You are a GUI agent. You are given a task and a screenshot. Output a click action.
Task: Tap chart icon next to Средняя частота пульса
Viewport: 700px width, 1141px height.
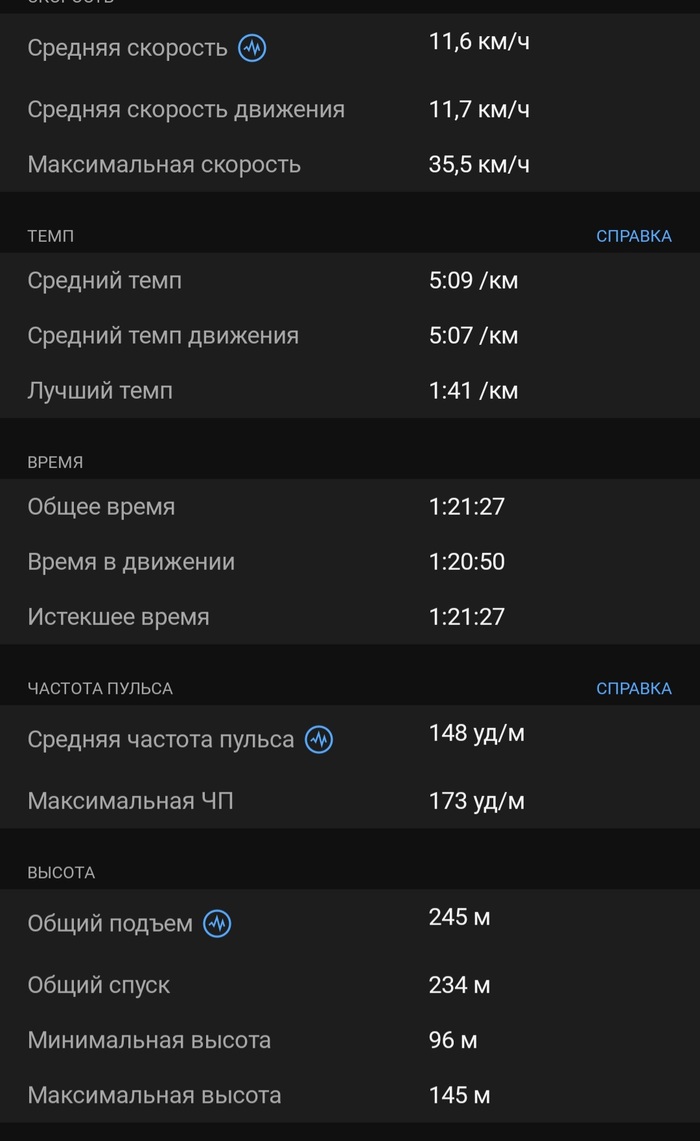319,739
